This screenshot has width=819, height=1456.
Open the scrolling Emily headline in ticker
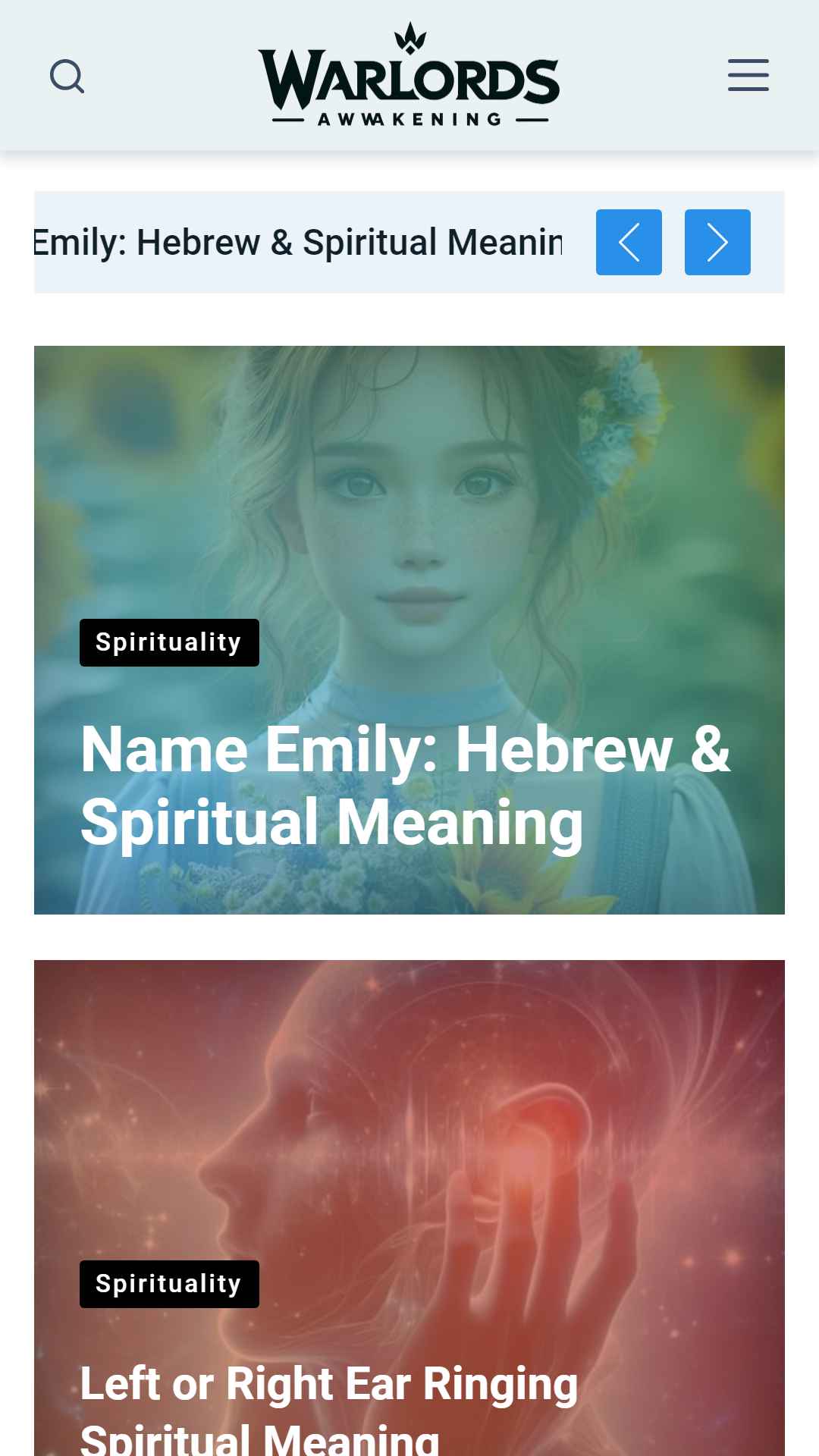point(298,243)
